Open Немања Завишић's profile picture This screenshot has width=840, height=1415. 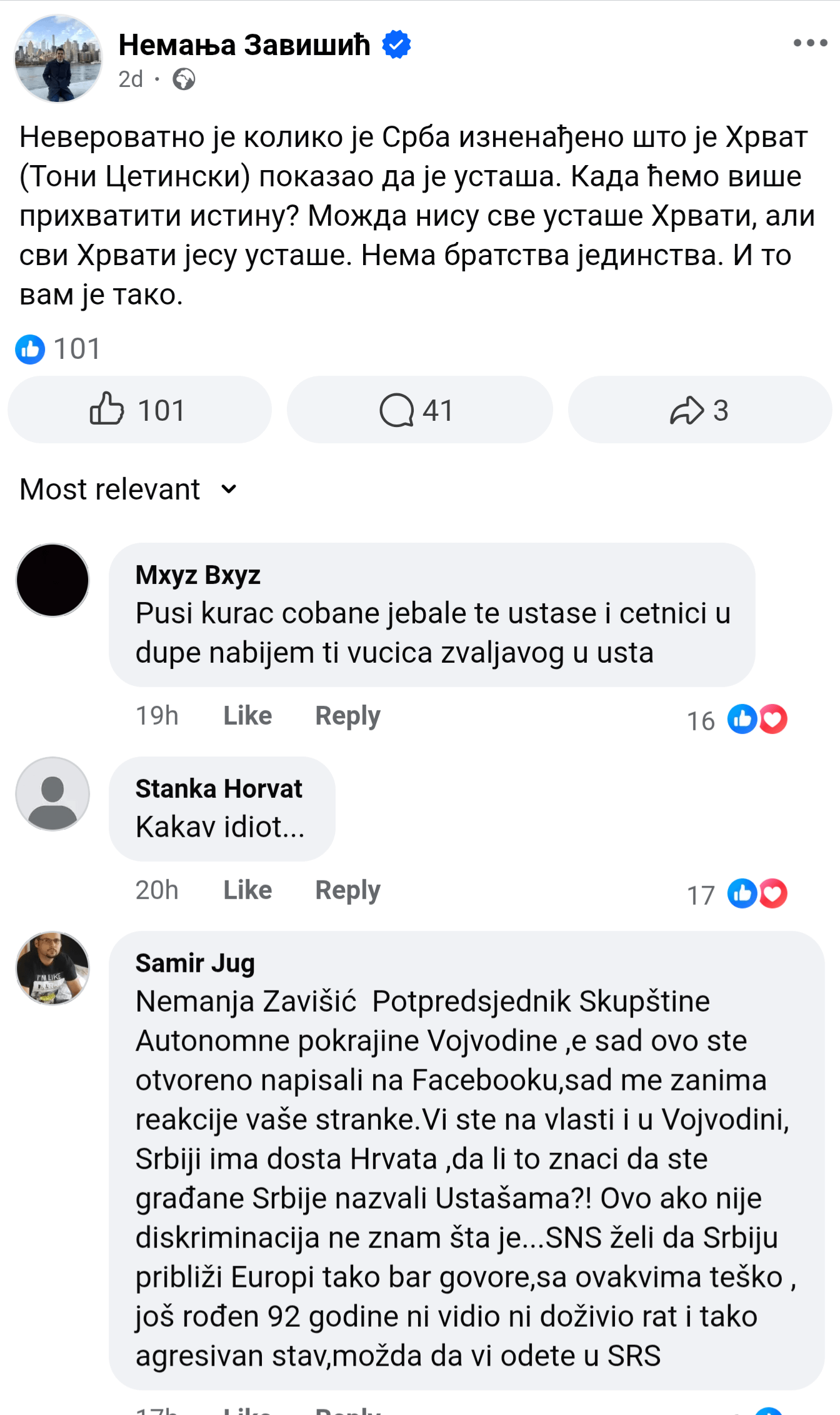click(58, 59)
